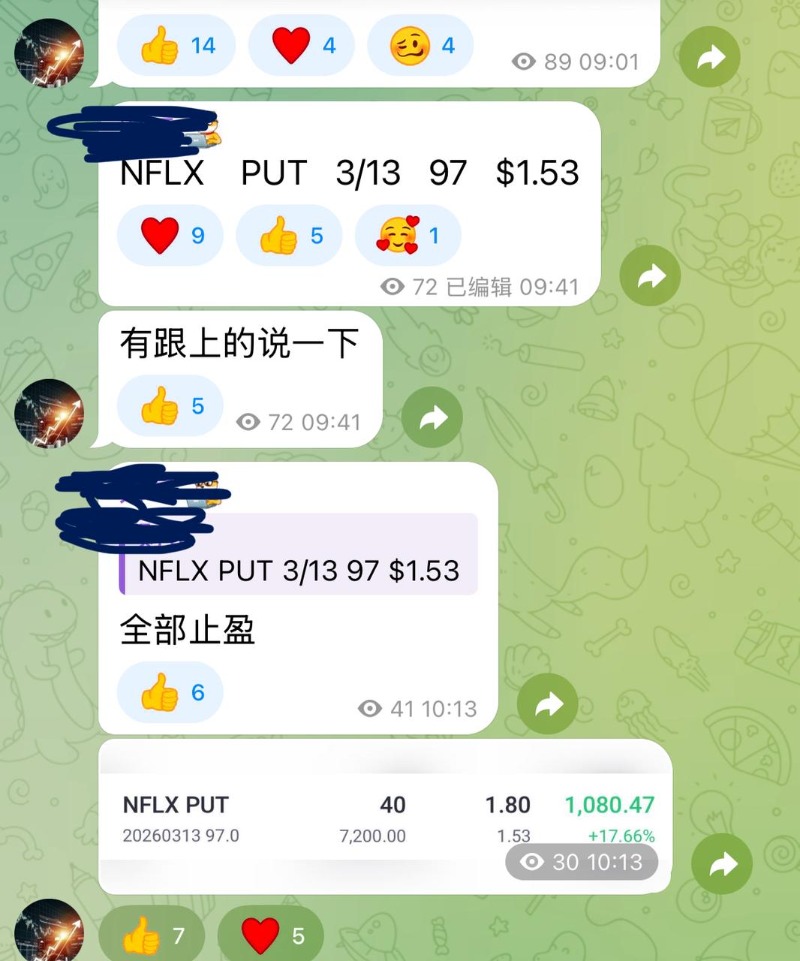Tap woozy face reaction showing 4

(x=420, y=45)
